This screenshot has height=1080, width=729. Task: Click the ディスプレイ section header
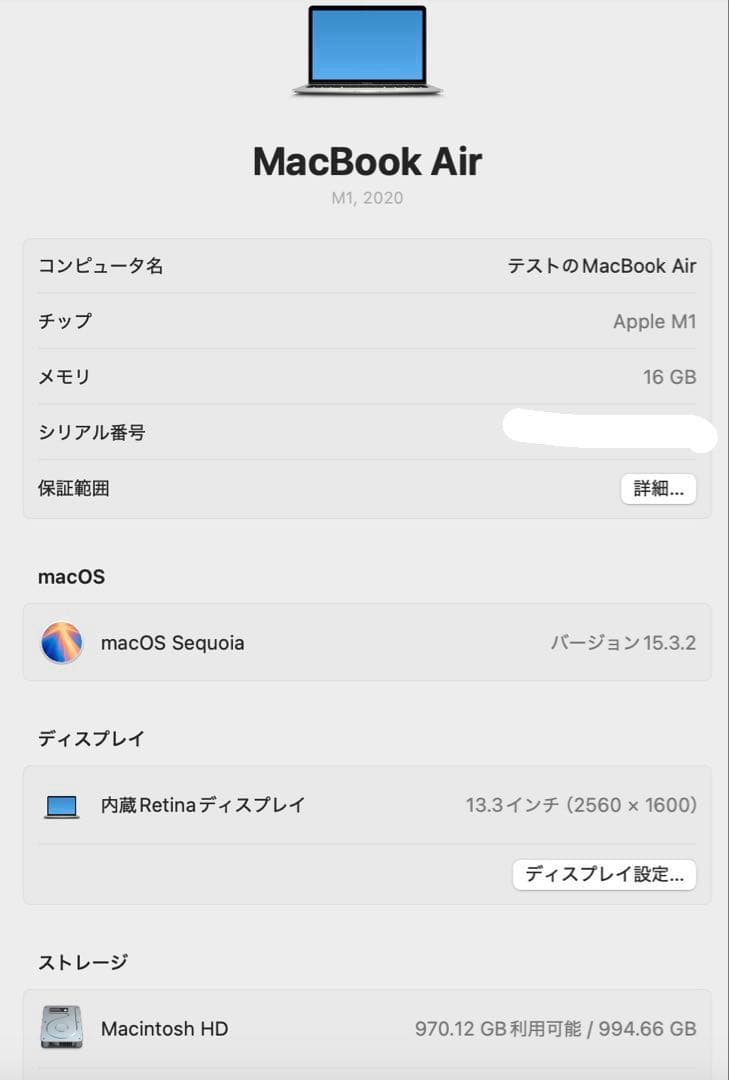[x=88, y=738]
